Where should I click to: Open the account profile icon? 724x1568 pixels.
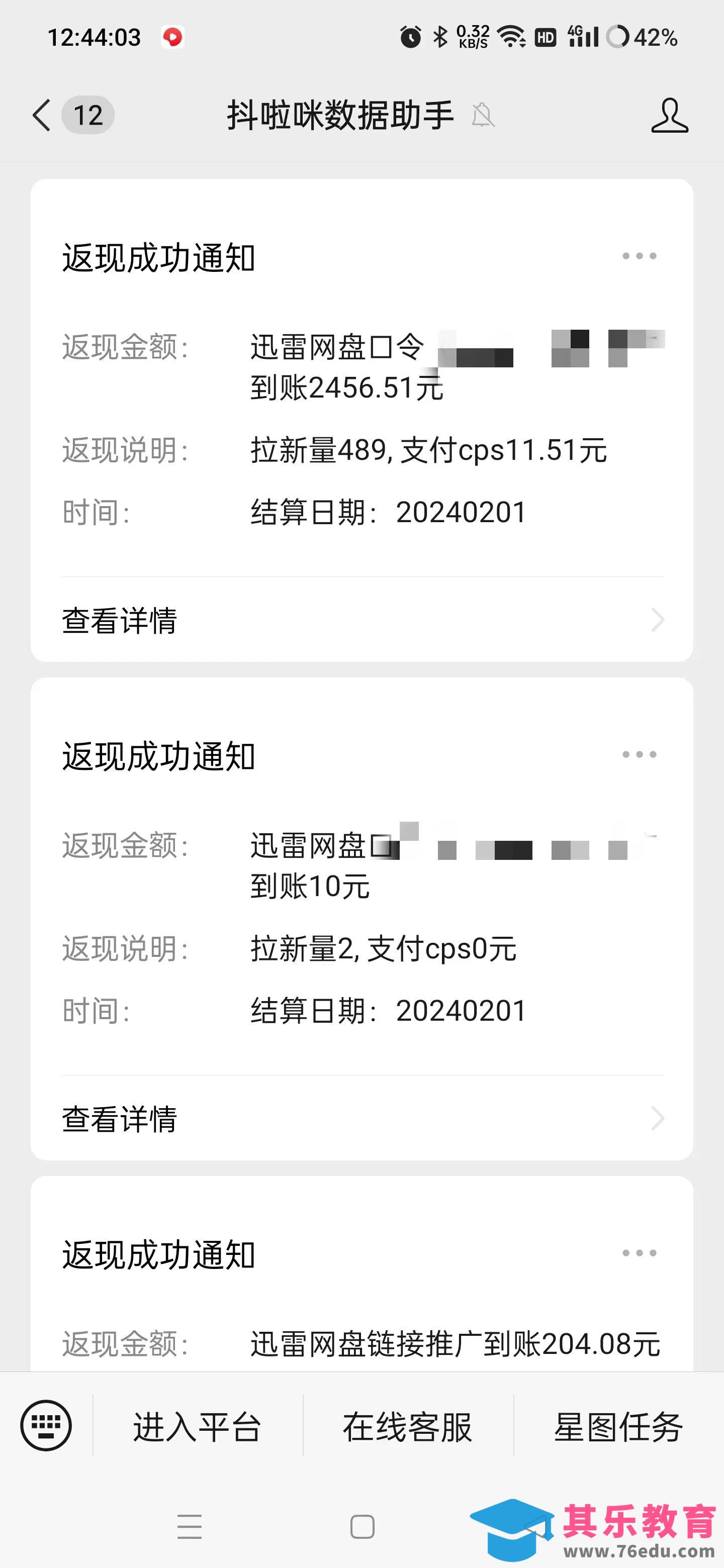[x=669, y=115]
